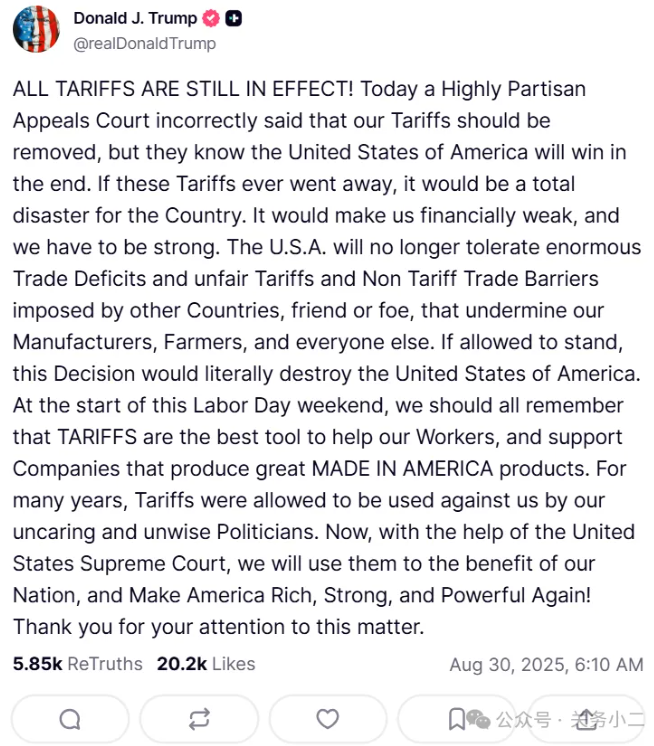This screenshot has height=746, width=654.
Task: Reply to Trump's tariffs post
Action: (x=70, y=718)
